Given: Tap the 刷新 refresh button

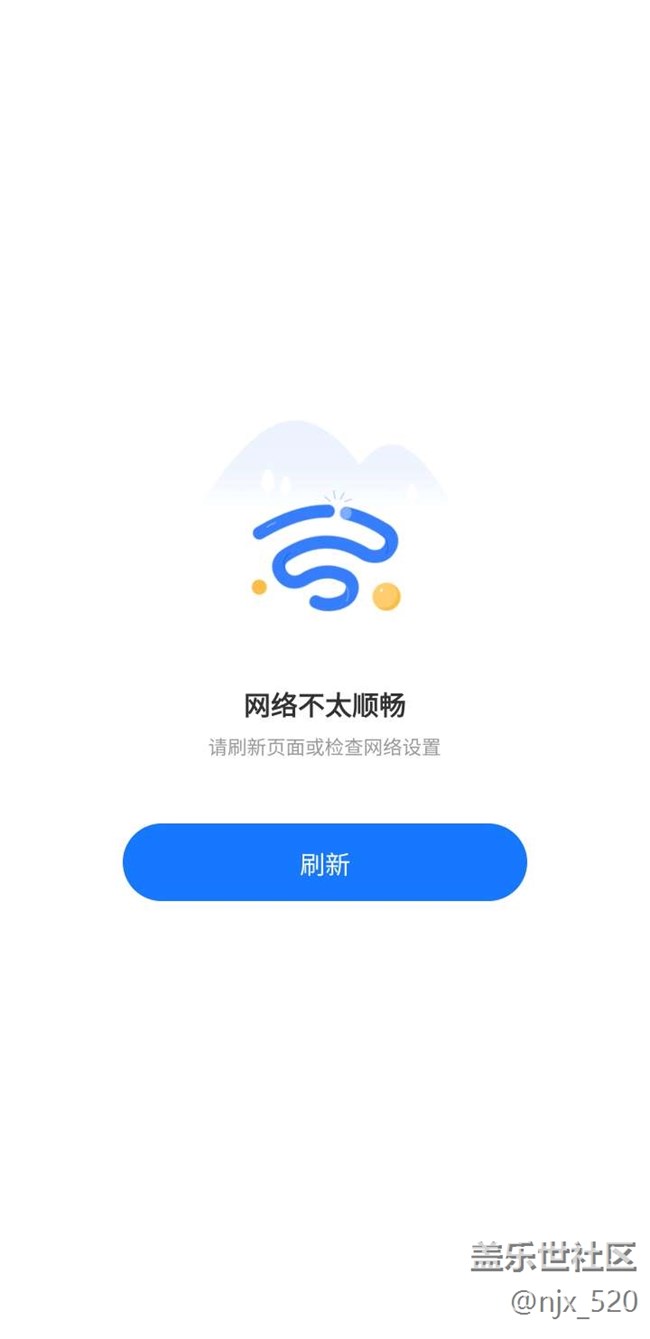Looking at the screenshot, I should (324, 862).
